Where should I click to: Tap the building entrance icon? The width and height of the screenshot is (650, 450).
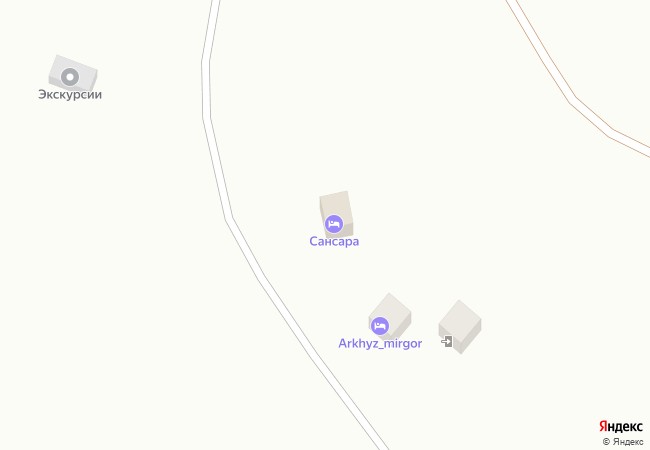point(447,342)
